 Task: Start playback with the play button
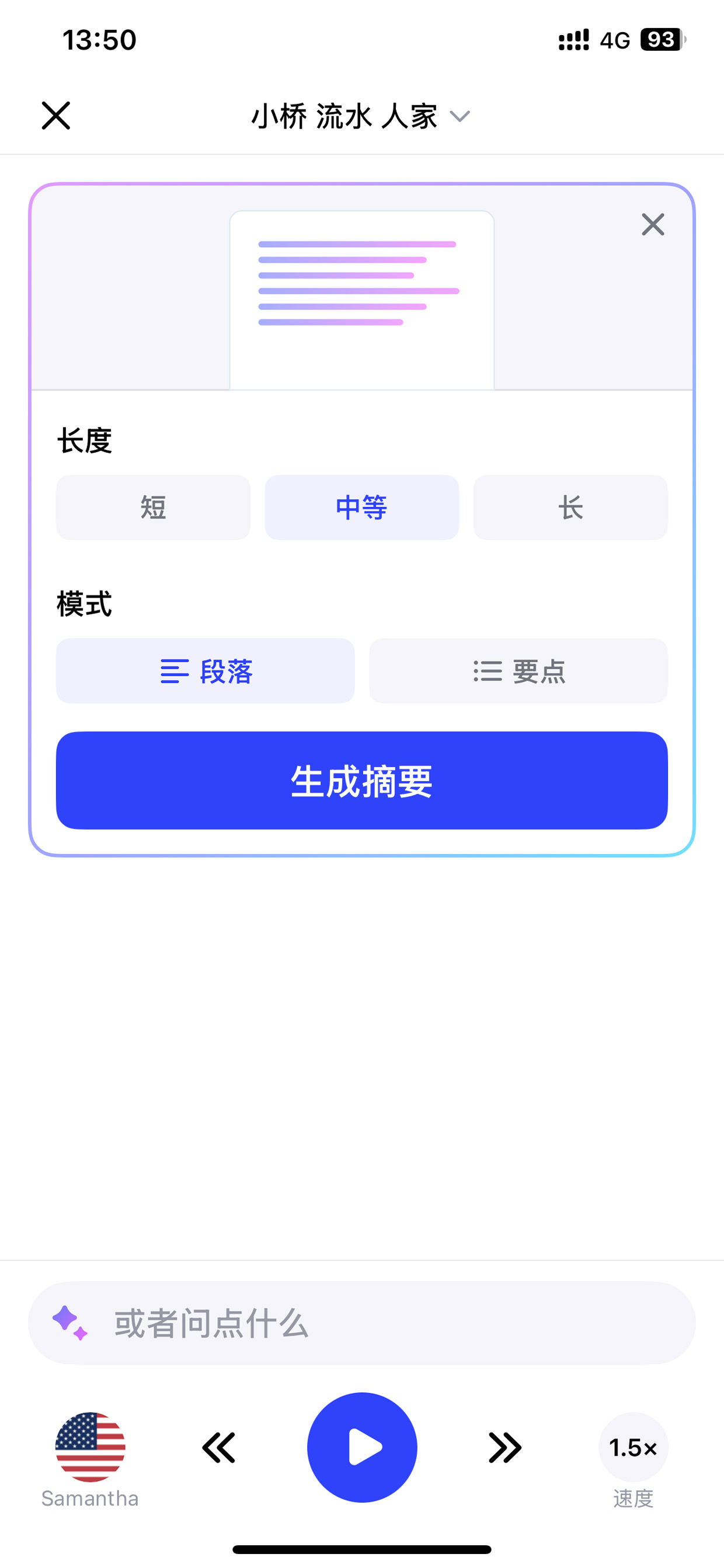(362, 1447)
